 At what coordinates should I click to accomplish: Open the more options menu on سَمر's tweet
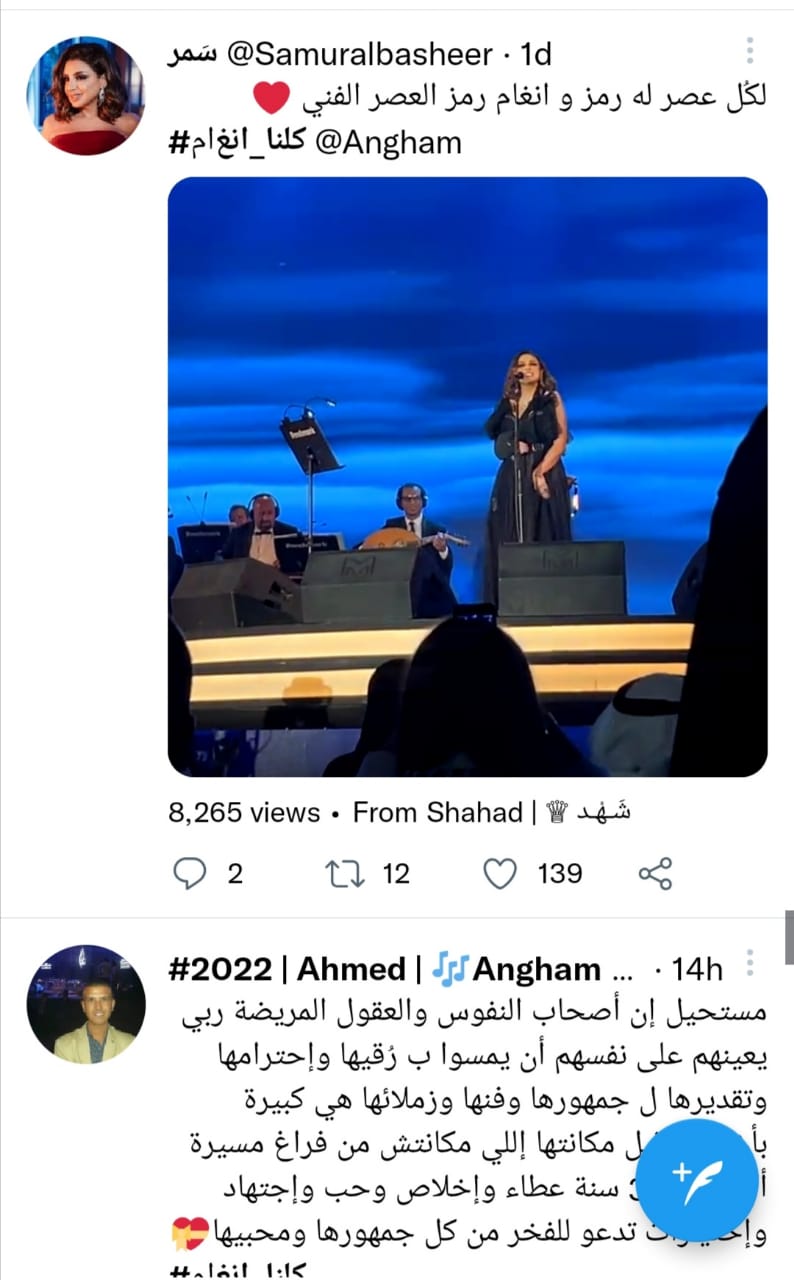[748, 48]
